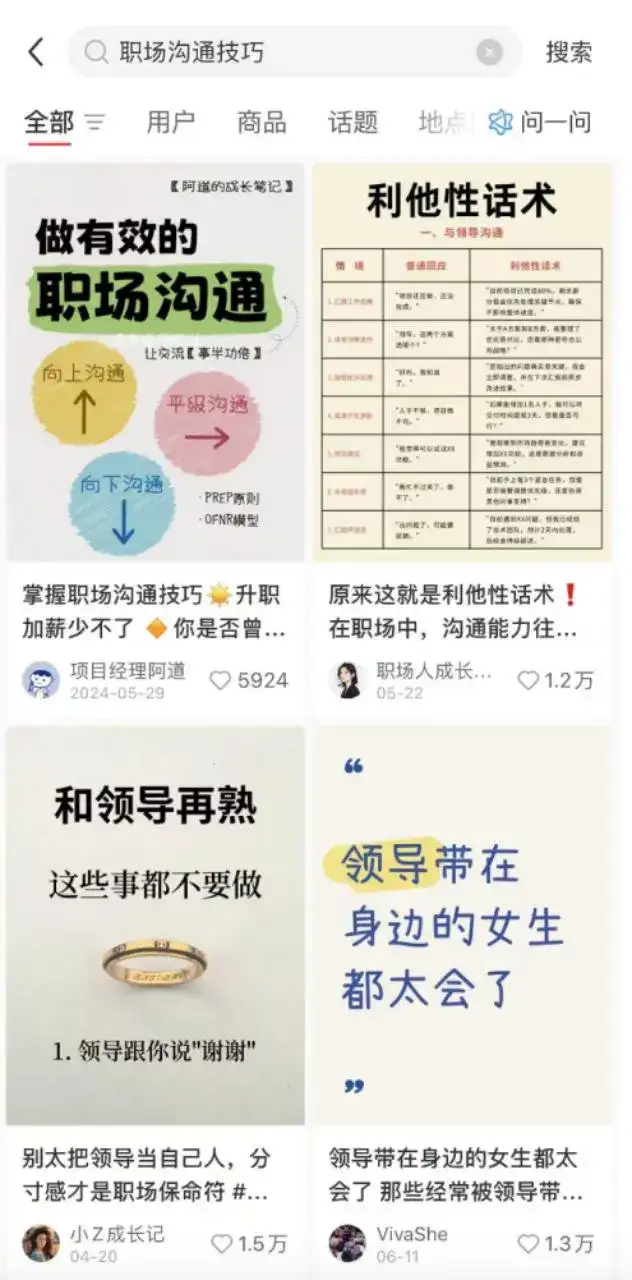Image resolution: width=632 pixels, height=1280 pixels.
Task: Select the 全部 tab
Action: [49, 123]
